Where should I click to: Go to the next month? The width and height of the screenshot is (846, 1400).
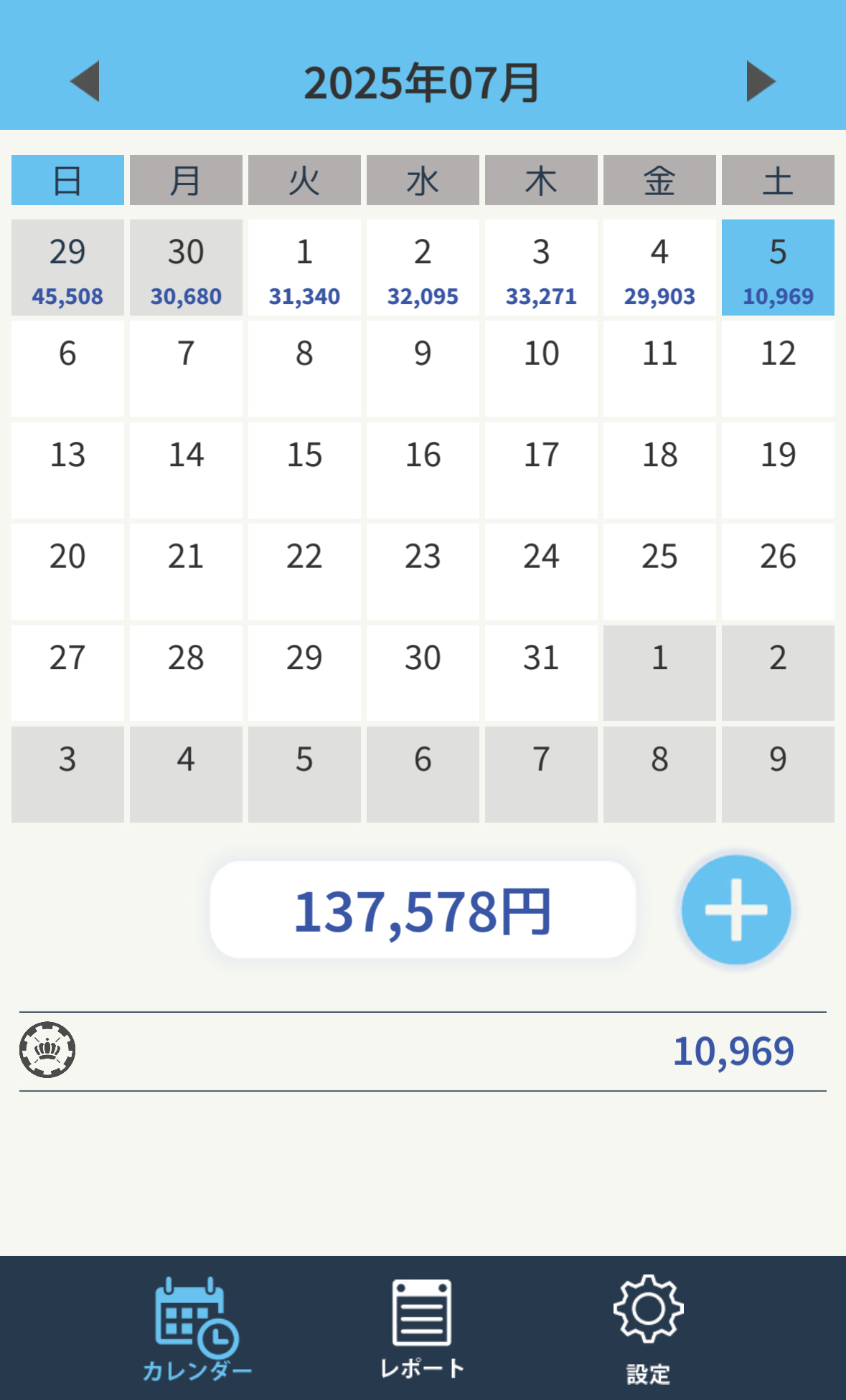pos(761,81)
